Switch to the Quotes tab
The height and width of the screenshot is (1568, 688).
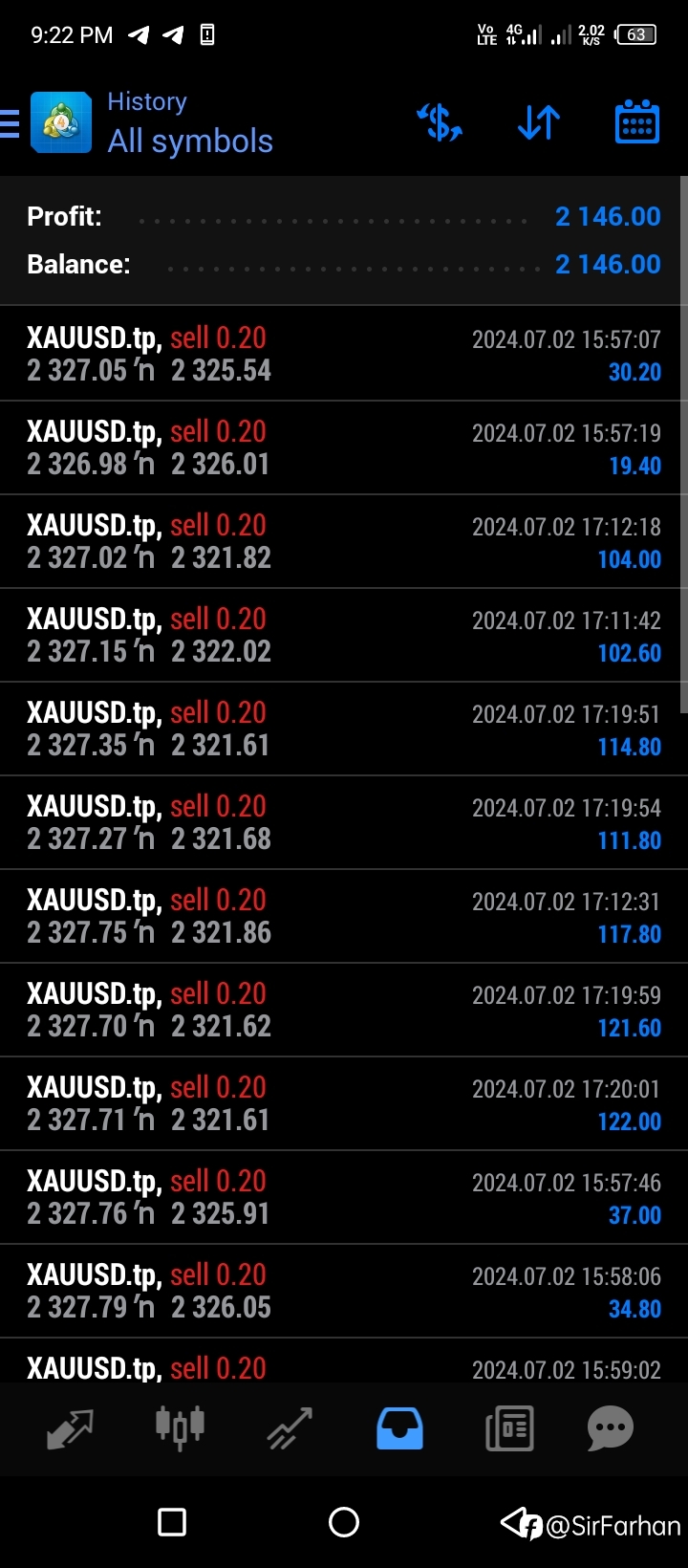point(70,1428)
